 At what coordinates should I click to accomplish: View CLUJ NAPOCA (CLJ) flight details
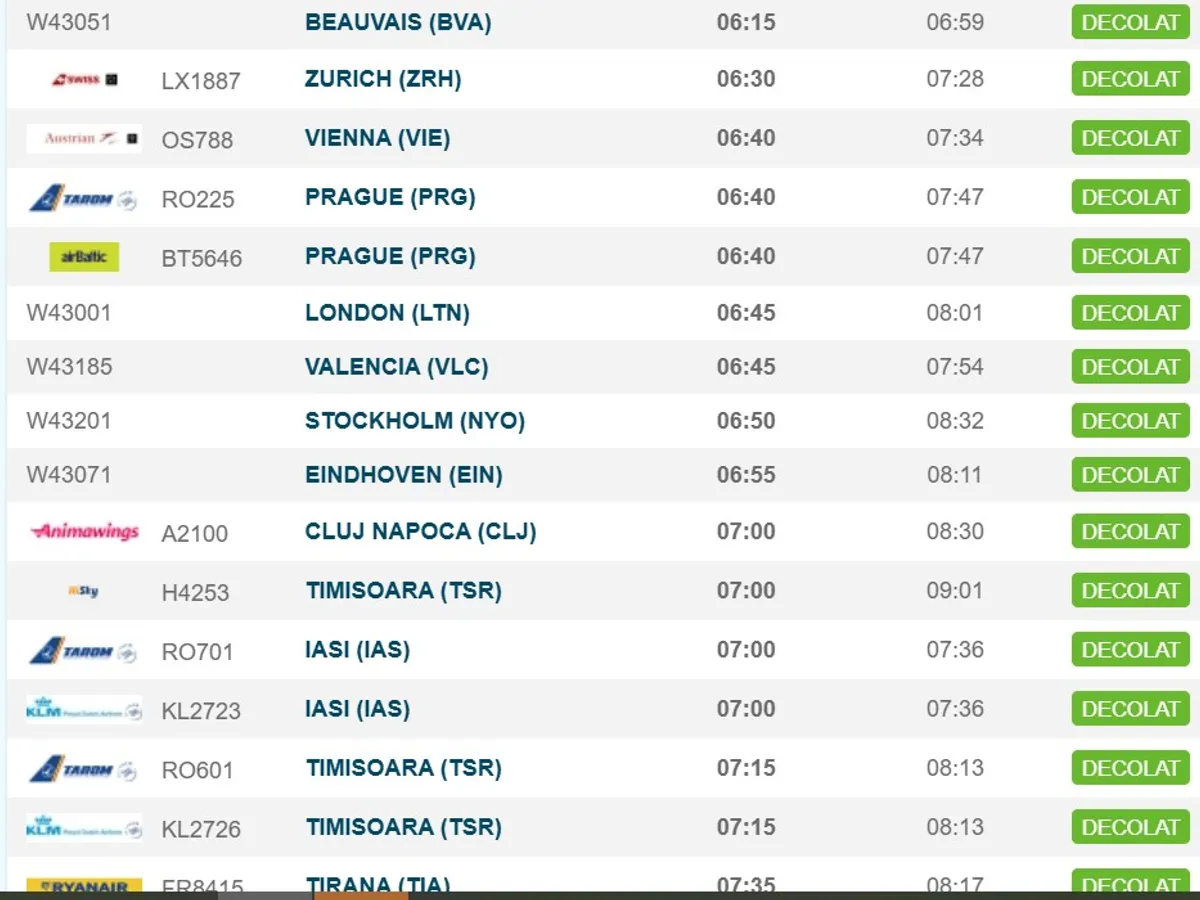pos(420,531)
